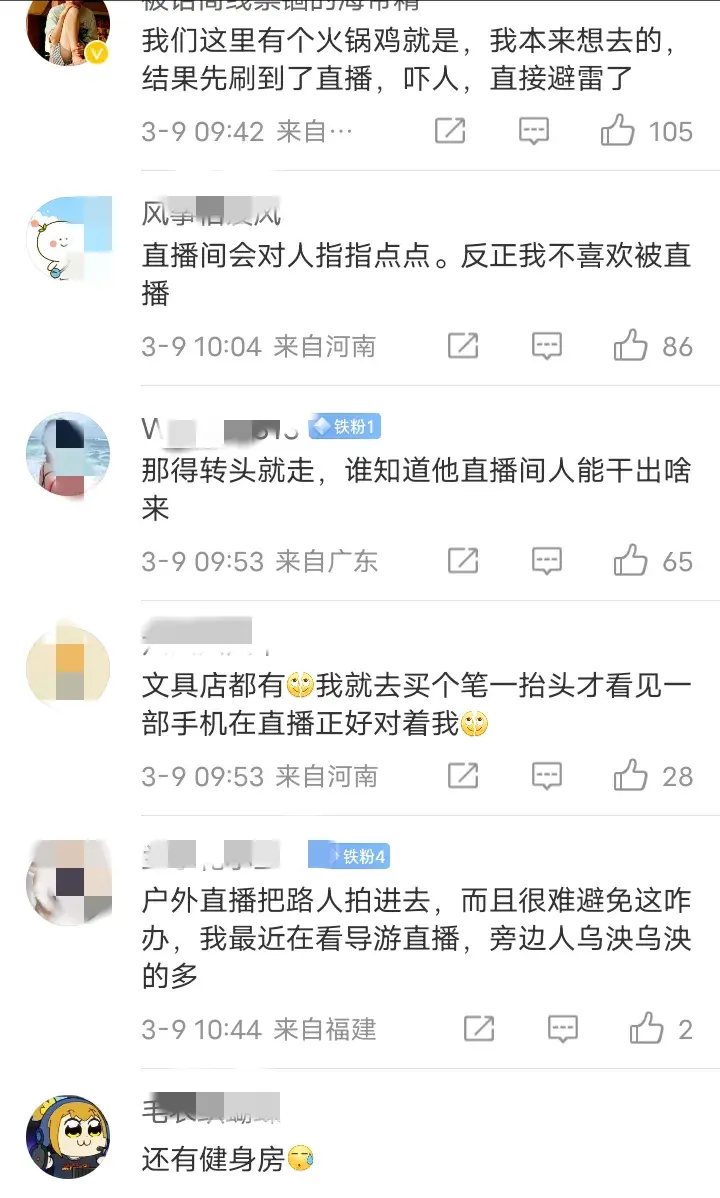Open the avatar of the 还有健身房 commenter
This screenshot has height=1198, width=720.
pos(68,1137)
